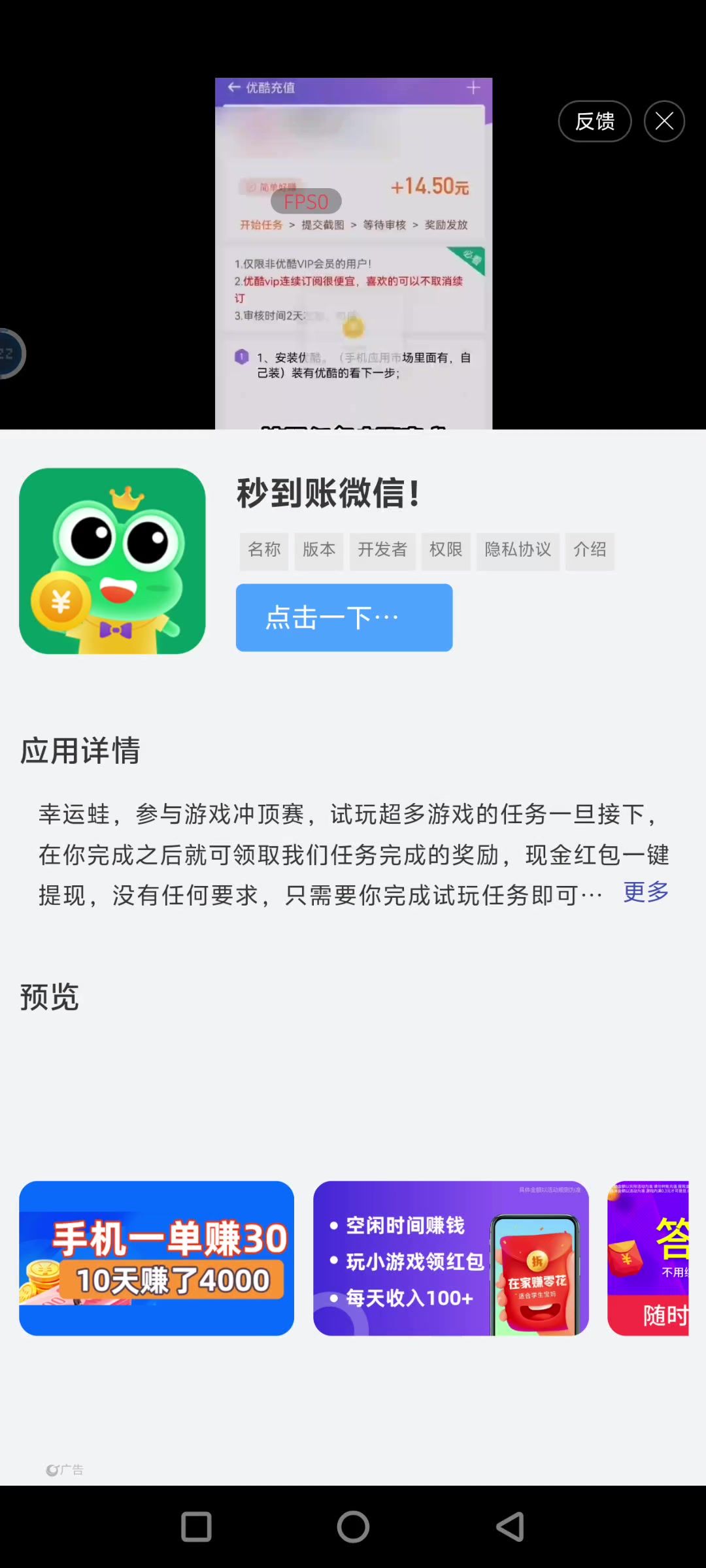Expand the app description with 更多
706x1568 pixels.
646,892
